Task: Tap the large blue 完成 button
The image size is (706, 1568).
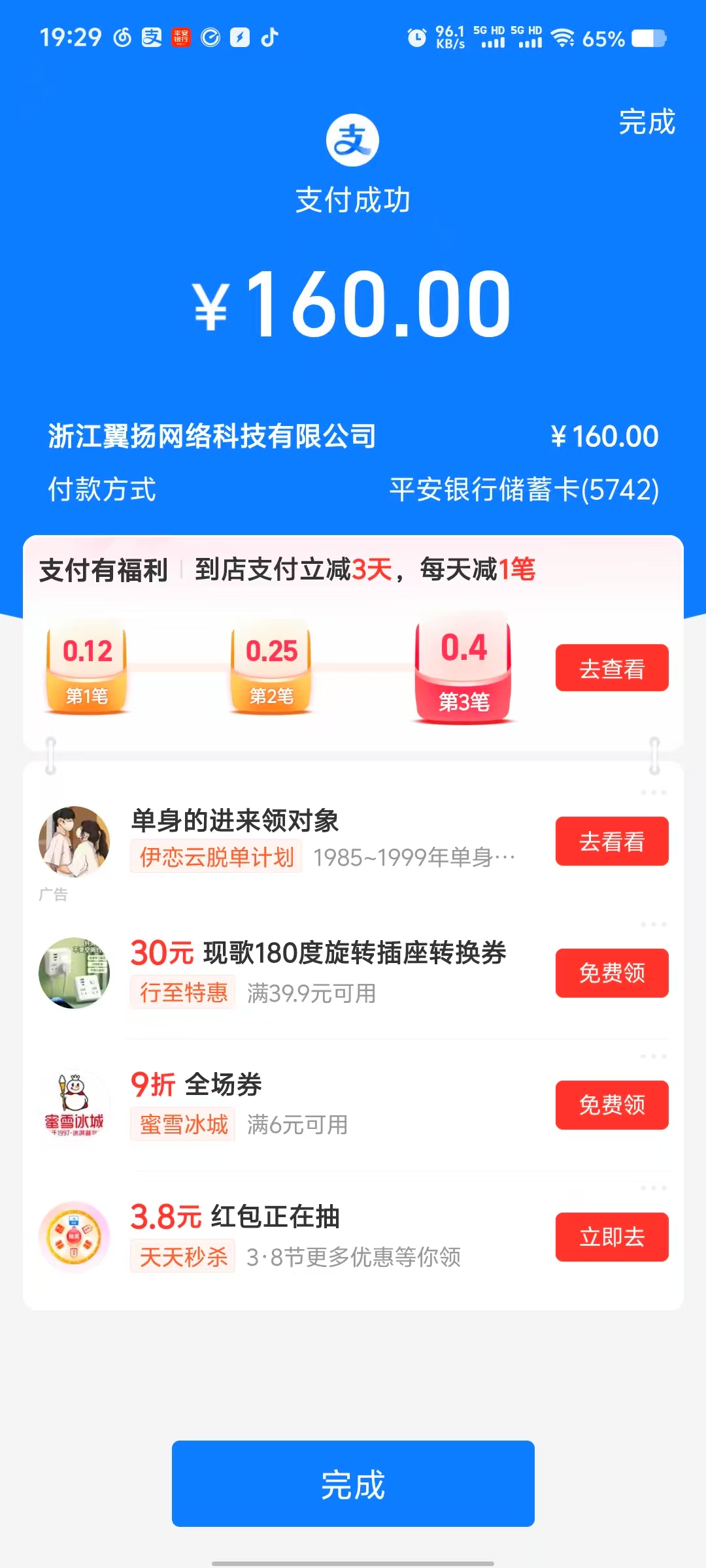Action: pyautogui.click(x=353, y=1484)
